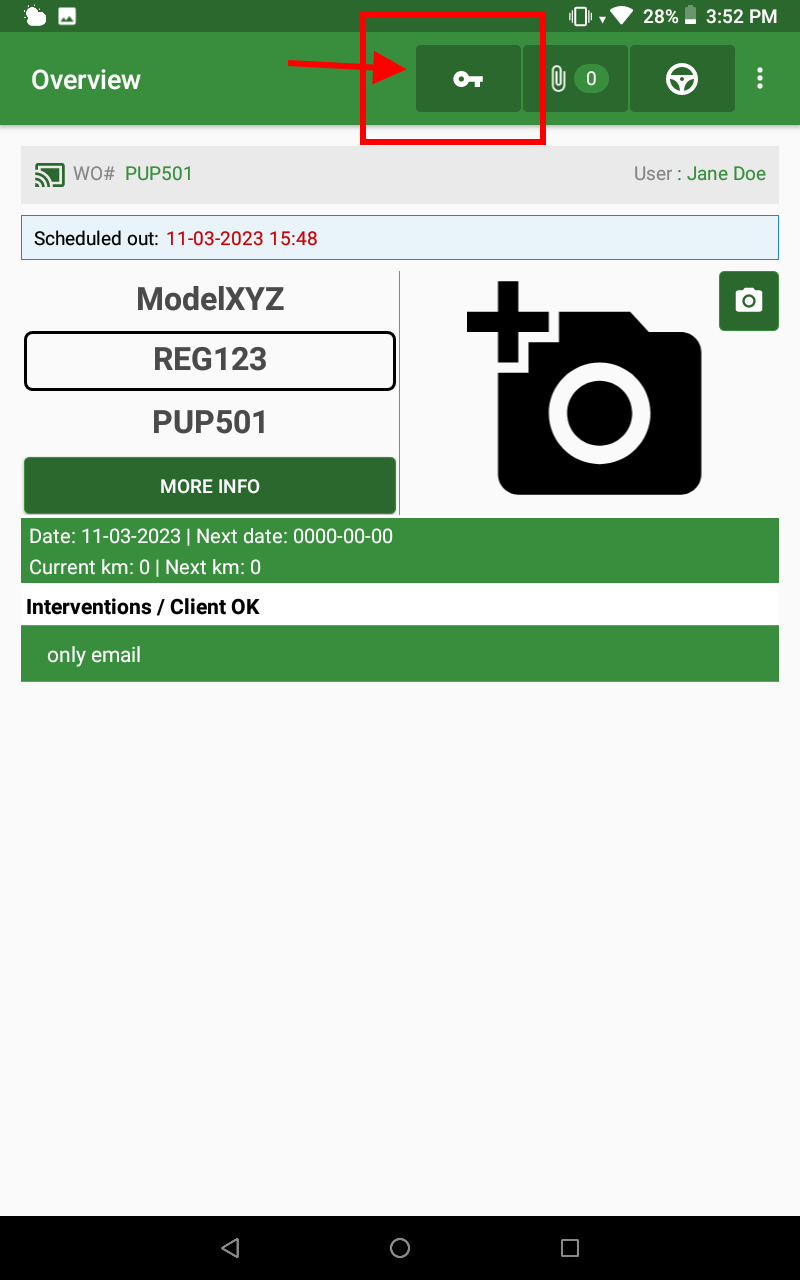Viewport: 800px width, 1280px height.
Task: Go back using system navigation
Action: click(x=230, y=1247)
